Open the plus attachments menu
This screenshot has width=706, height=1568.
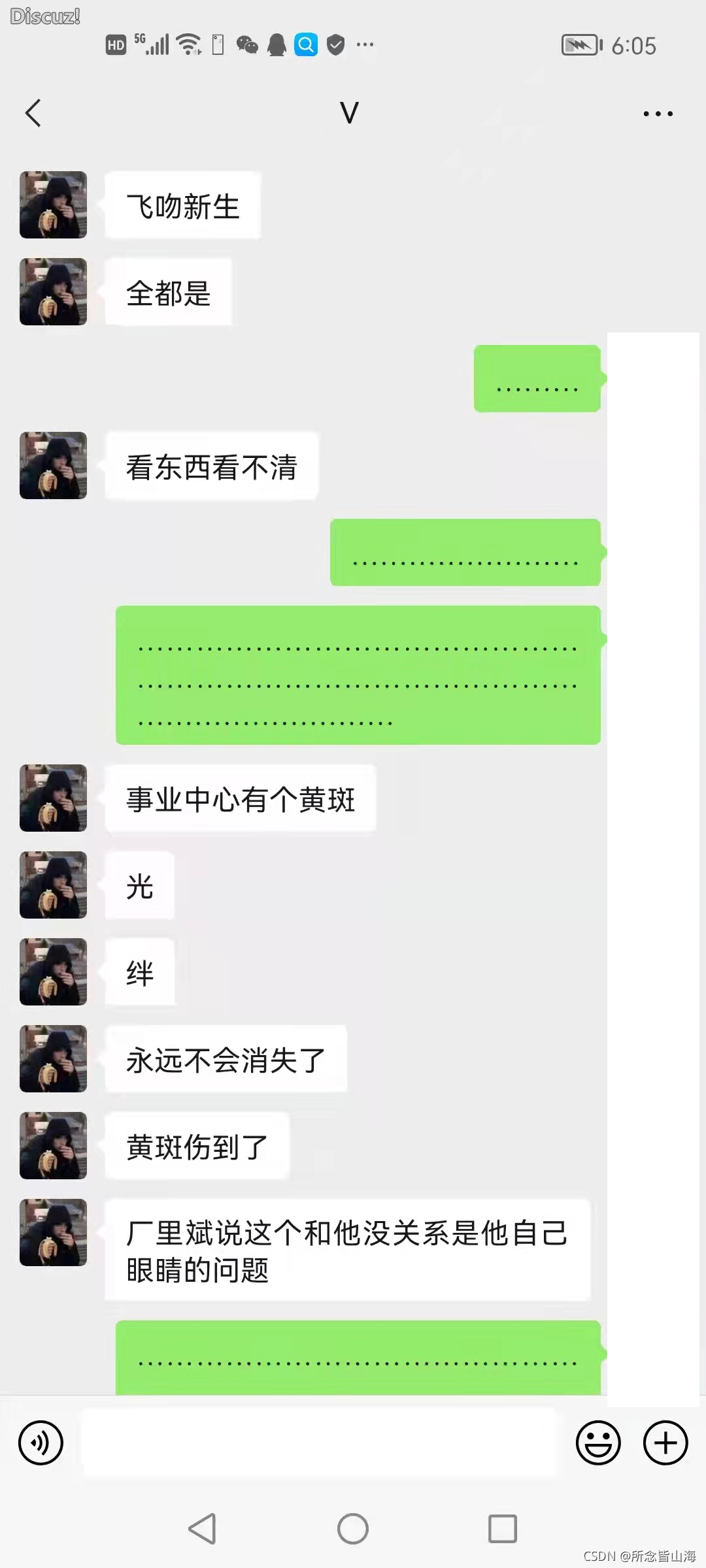(665, 1443)
